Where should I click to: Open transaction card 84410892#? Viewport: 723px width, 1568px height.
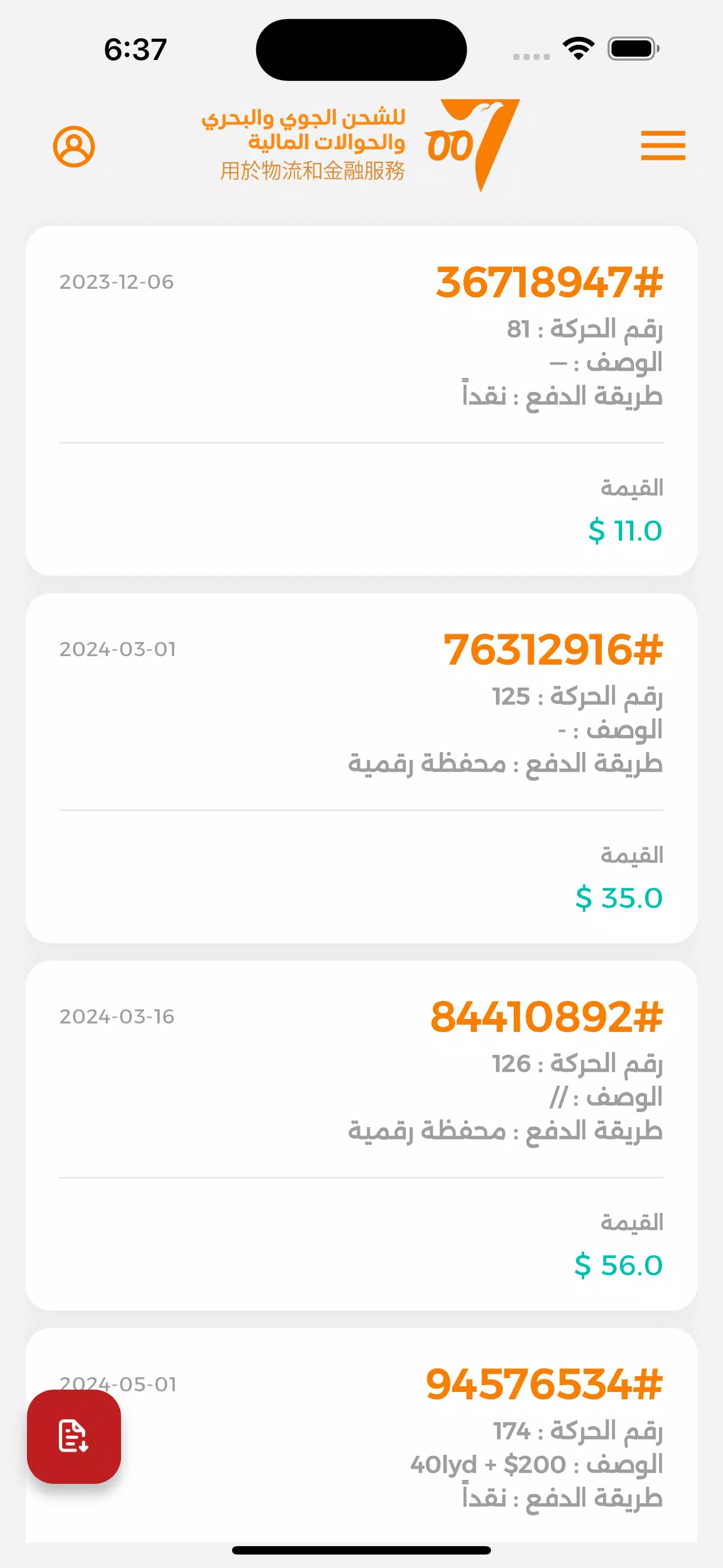click(361, 1136)
